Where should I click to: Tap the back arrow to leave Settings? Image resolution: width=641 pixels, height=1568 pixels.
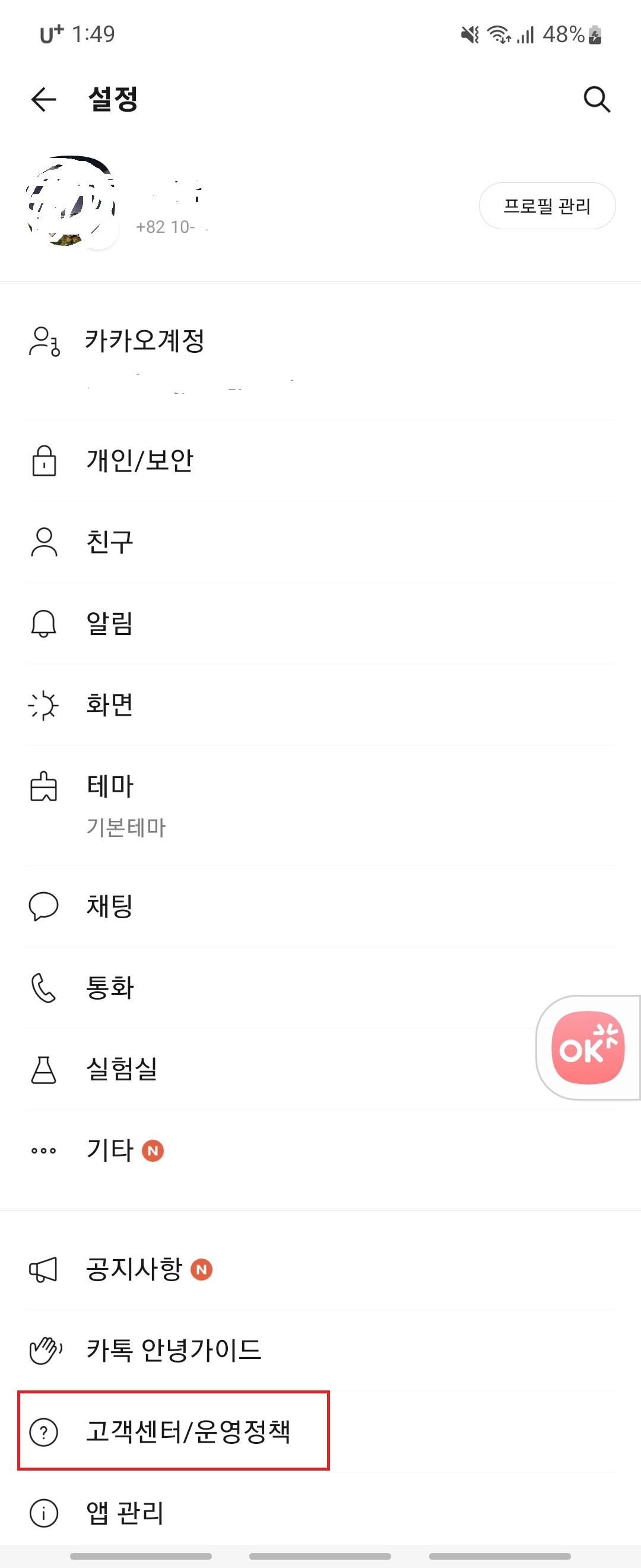click(43, 99)
